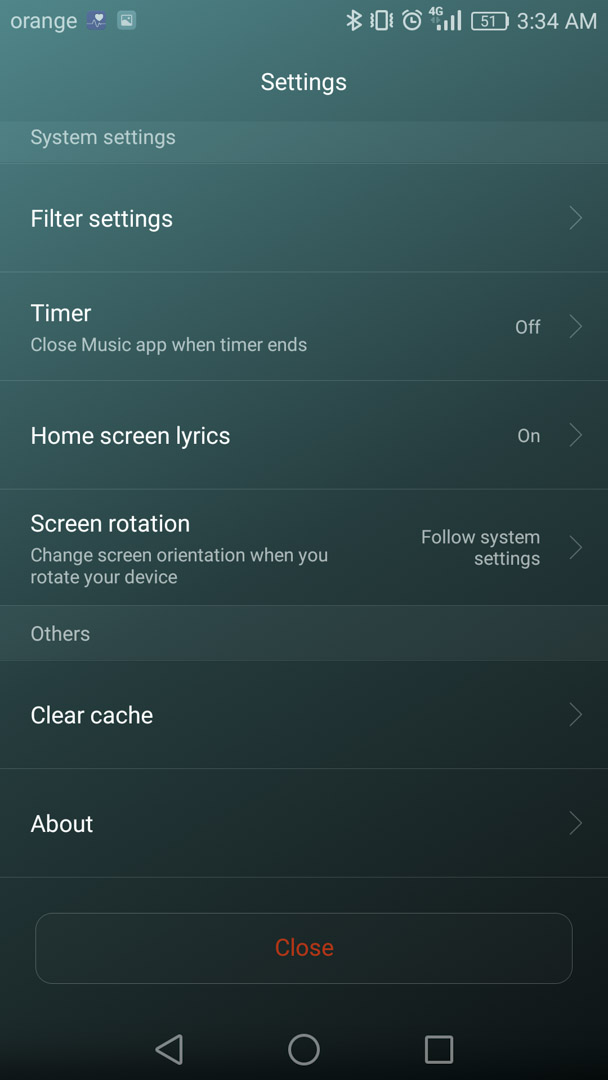Viewport: 608px width, 1080px height.
Task: Open the Timer setting
Action: pos(304,326)
